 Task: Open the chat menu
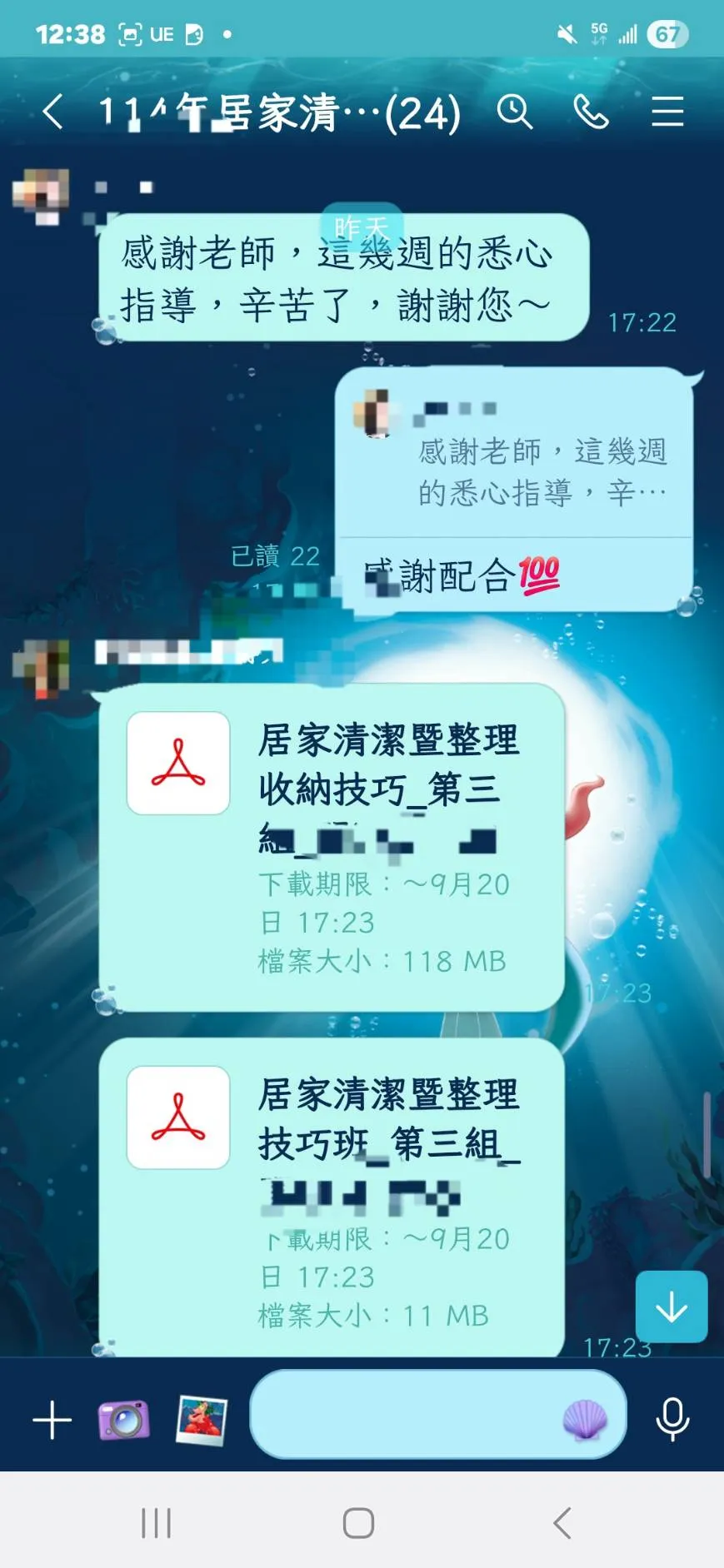tap(667, 112)
